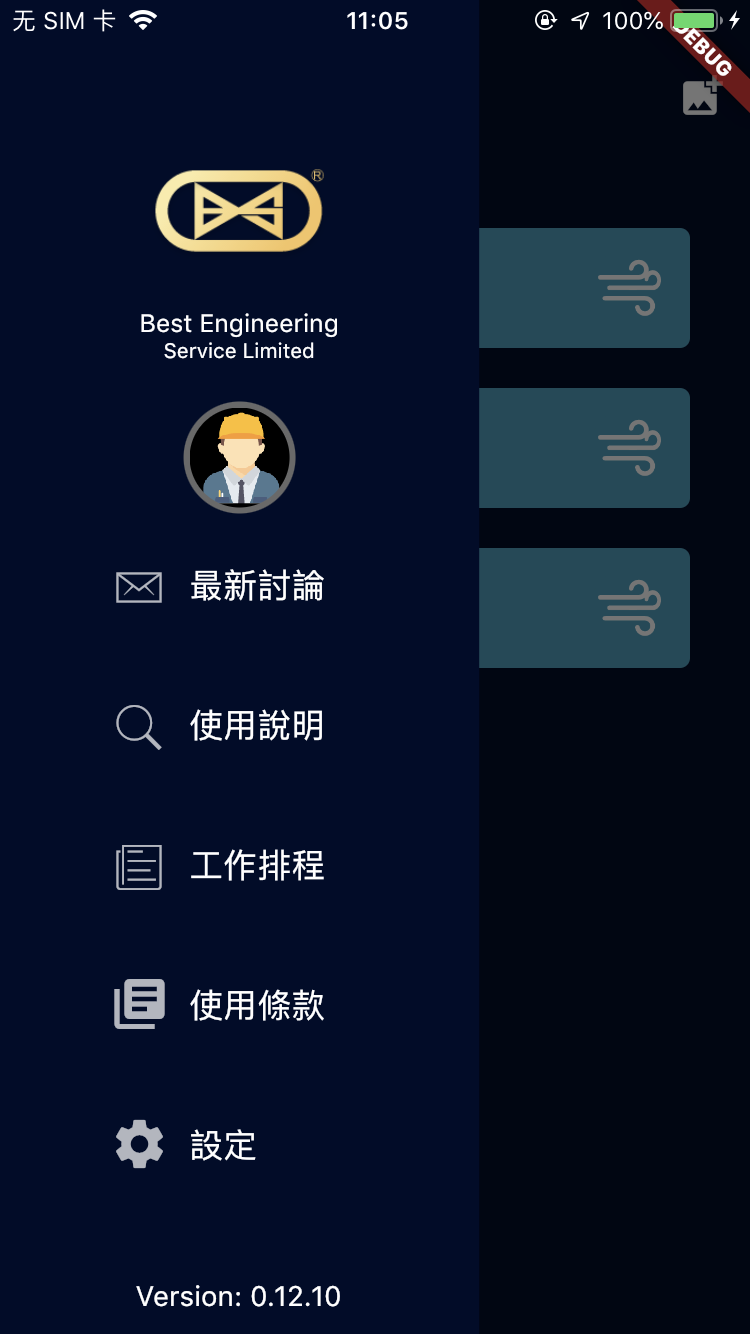750x1334 pixels.
Task: Open 設定 settings
Action: coord(222,1146)
